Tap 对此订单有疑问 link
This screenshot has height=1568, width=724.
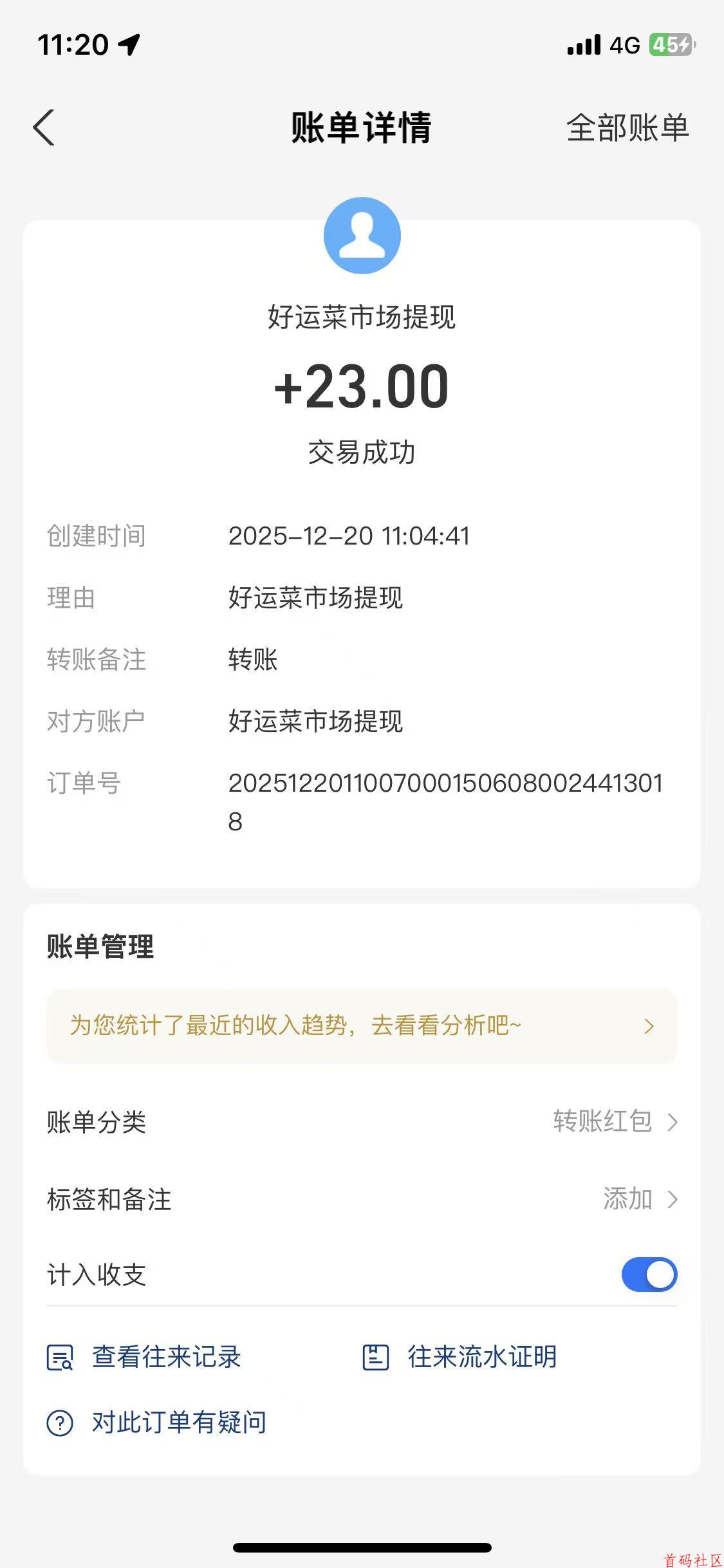180,1423
